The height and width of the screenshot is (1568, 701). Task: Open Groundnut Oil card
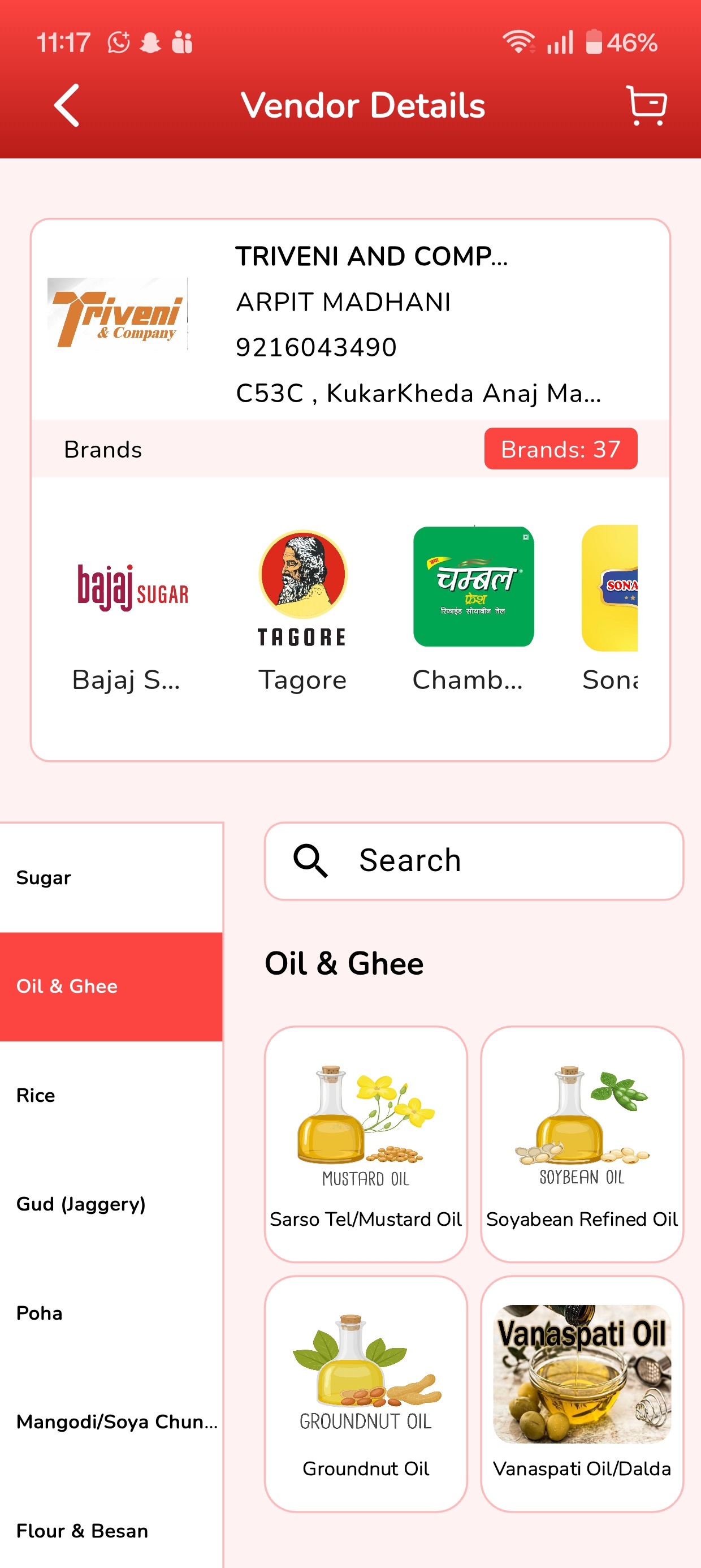pos(366,1394)
